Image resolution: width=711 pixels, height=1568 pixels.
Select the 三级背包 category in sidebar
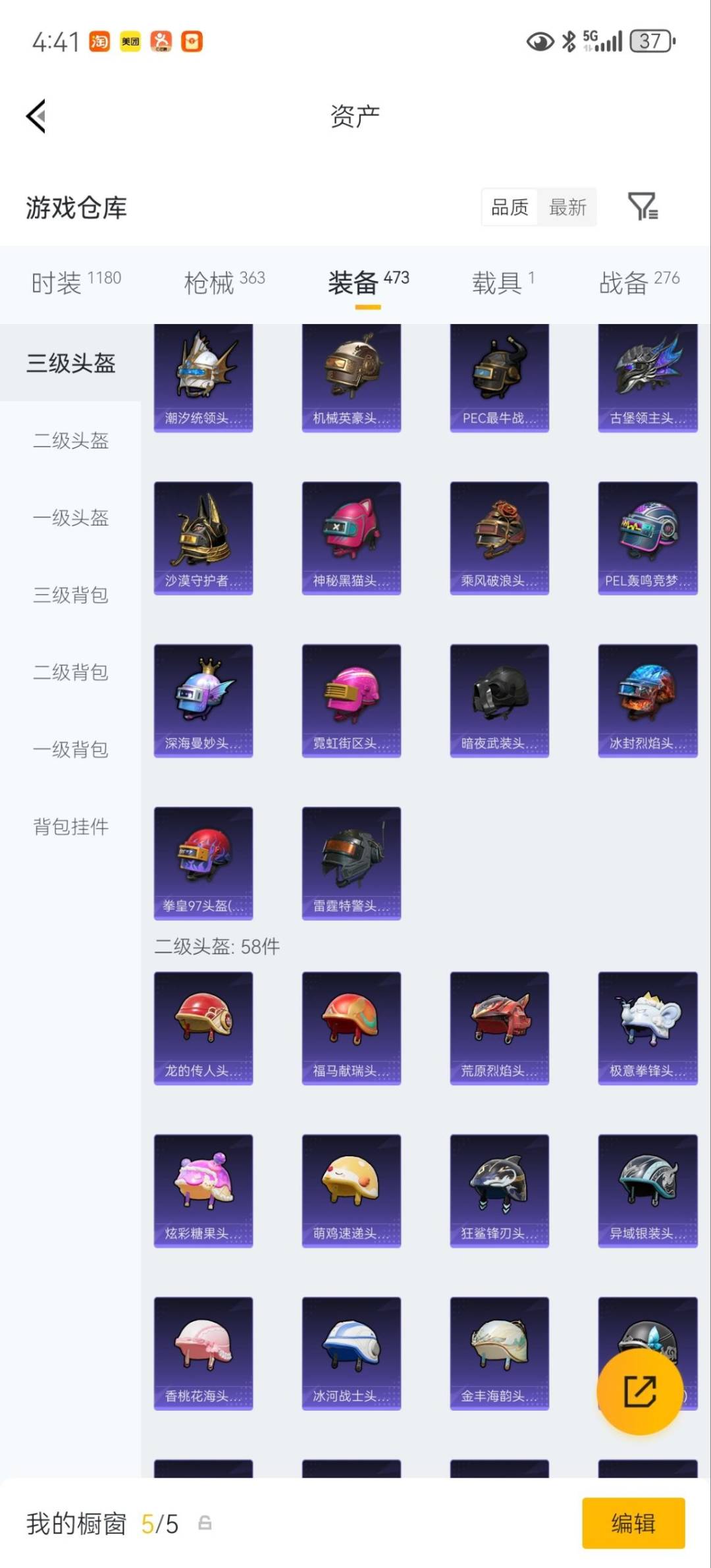[70, 596]
